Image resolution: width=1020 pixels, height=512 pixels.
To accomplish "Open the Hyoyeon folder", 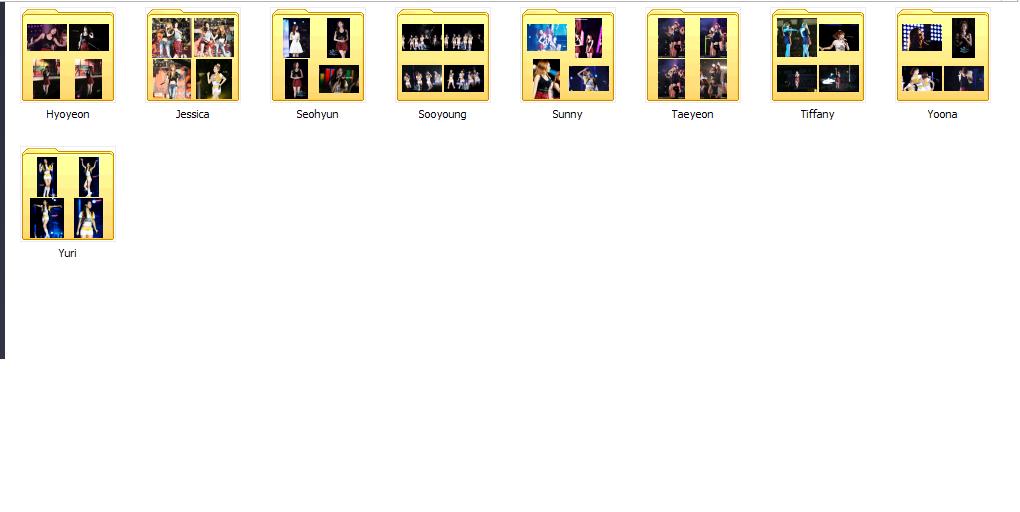I will tap(68, 57).
